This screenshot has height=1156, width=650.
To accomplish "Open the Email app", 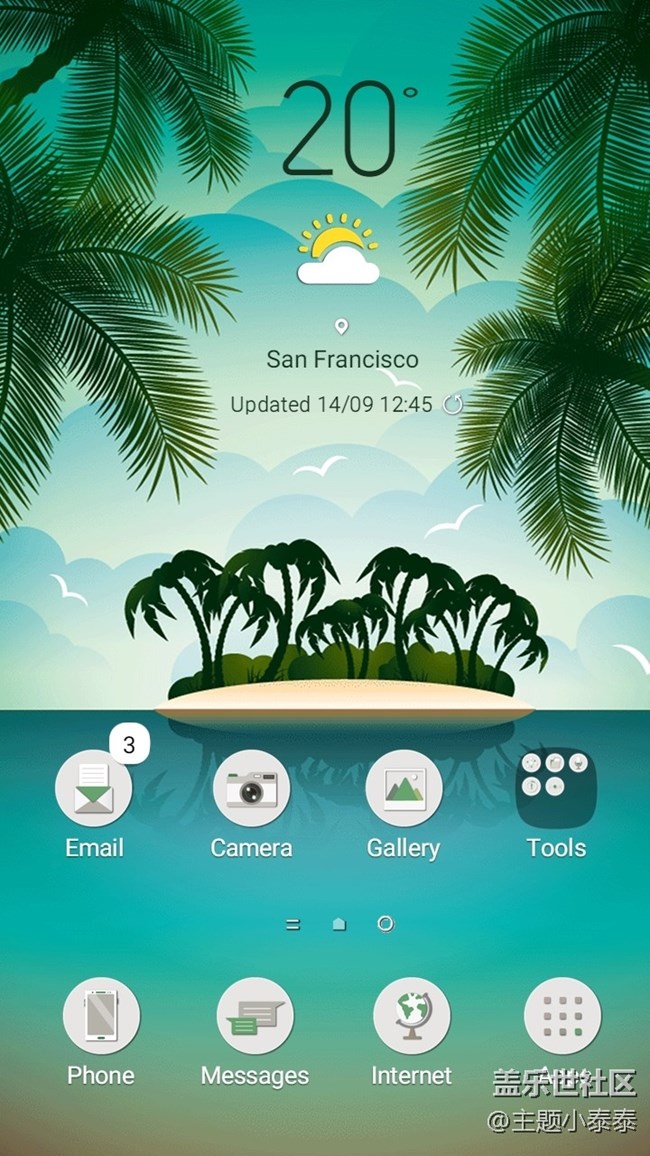I will (x=94, y=790).
